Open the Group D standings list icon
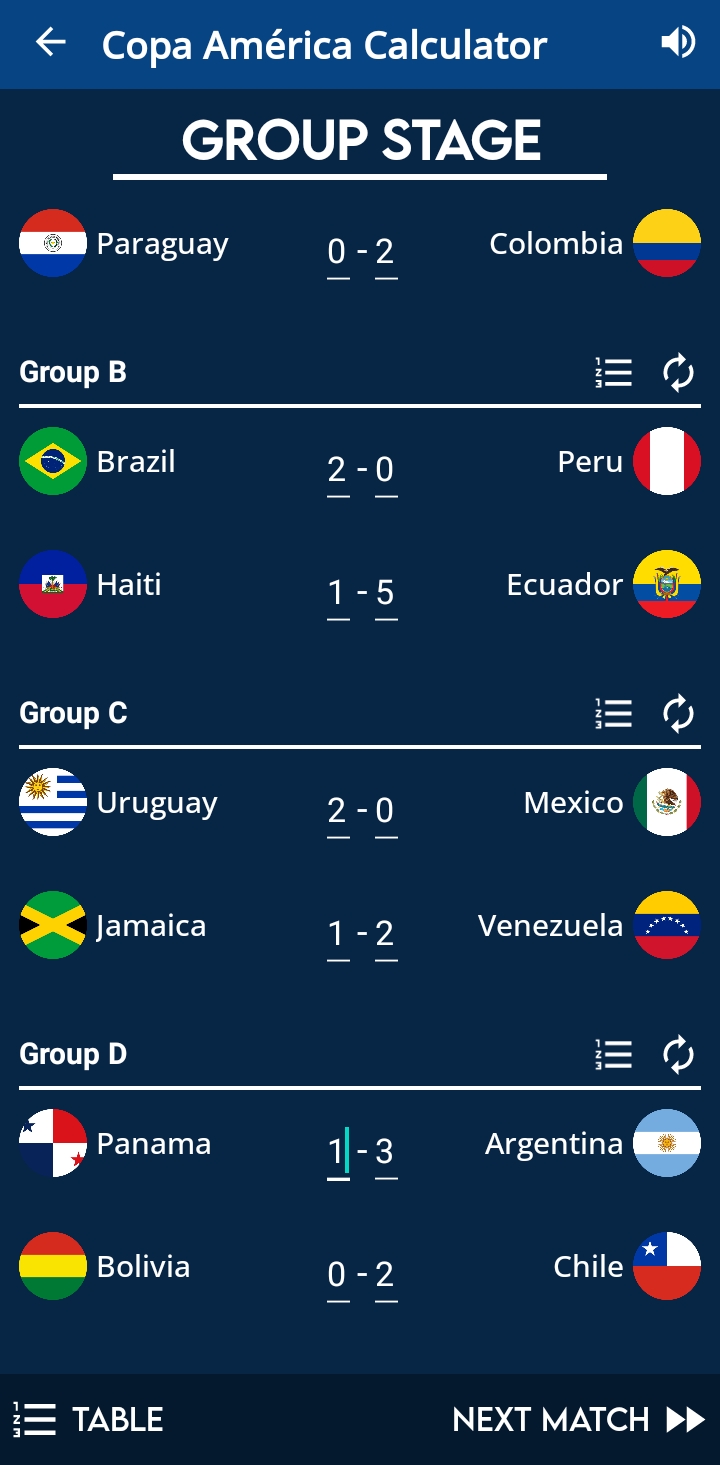This screenshot has height=1465, width=720. 613,1055
